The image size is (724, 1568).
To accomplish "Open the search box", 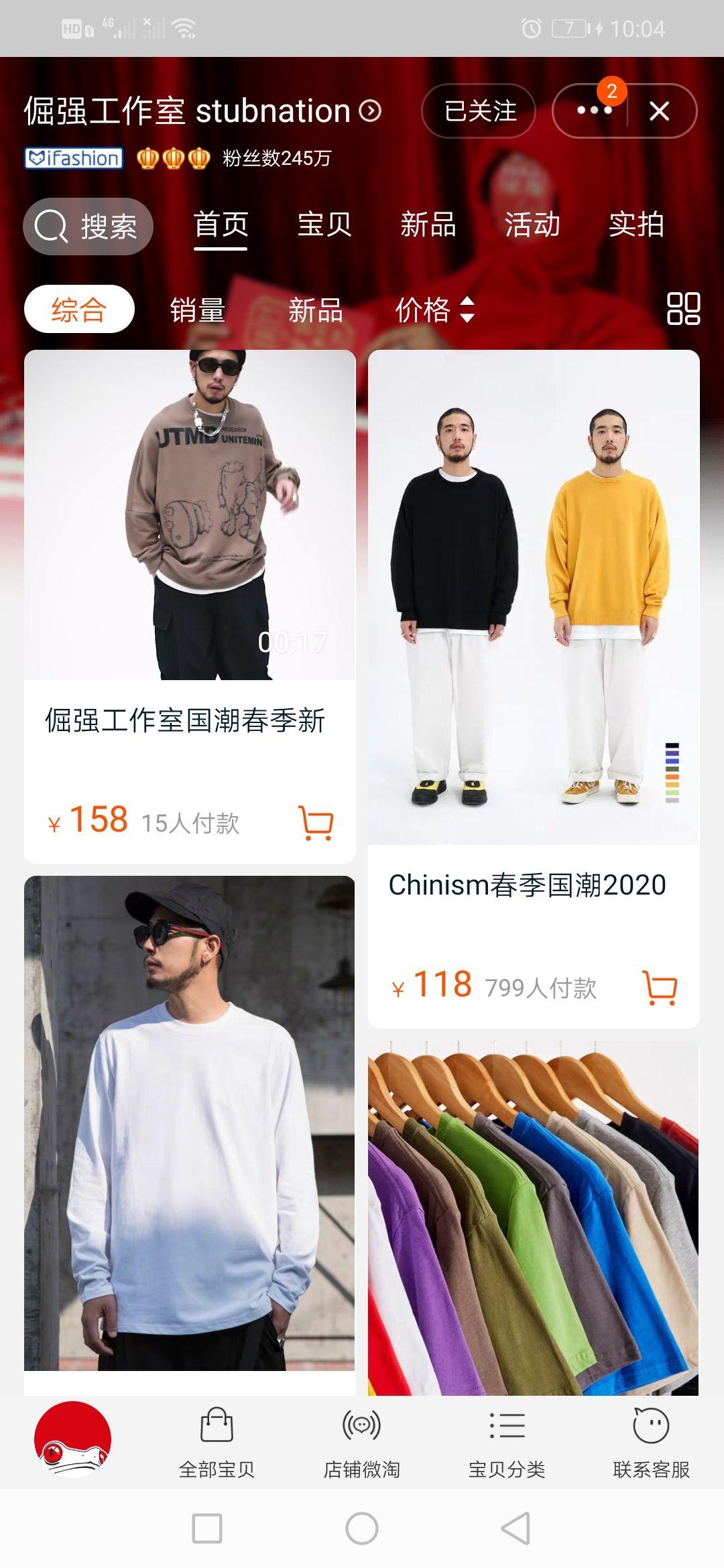I will point(88,226).
